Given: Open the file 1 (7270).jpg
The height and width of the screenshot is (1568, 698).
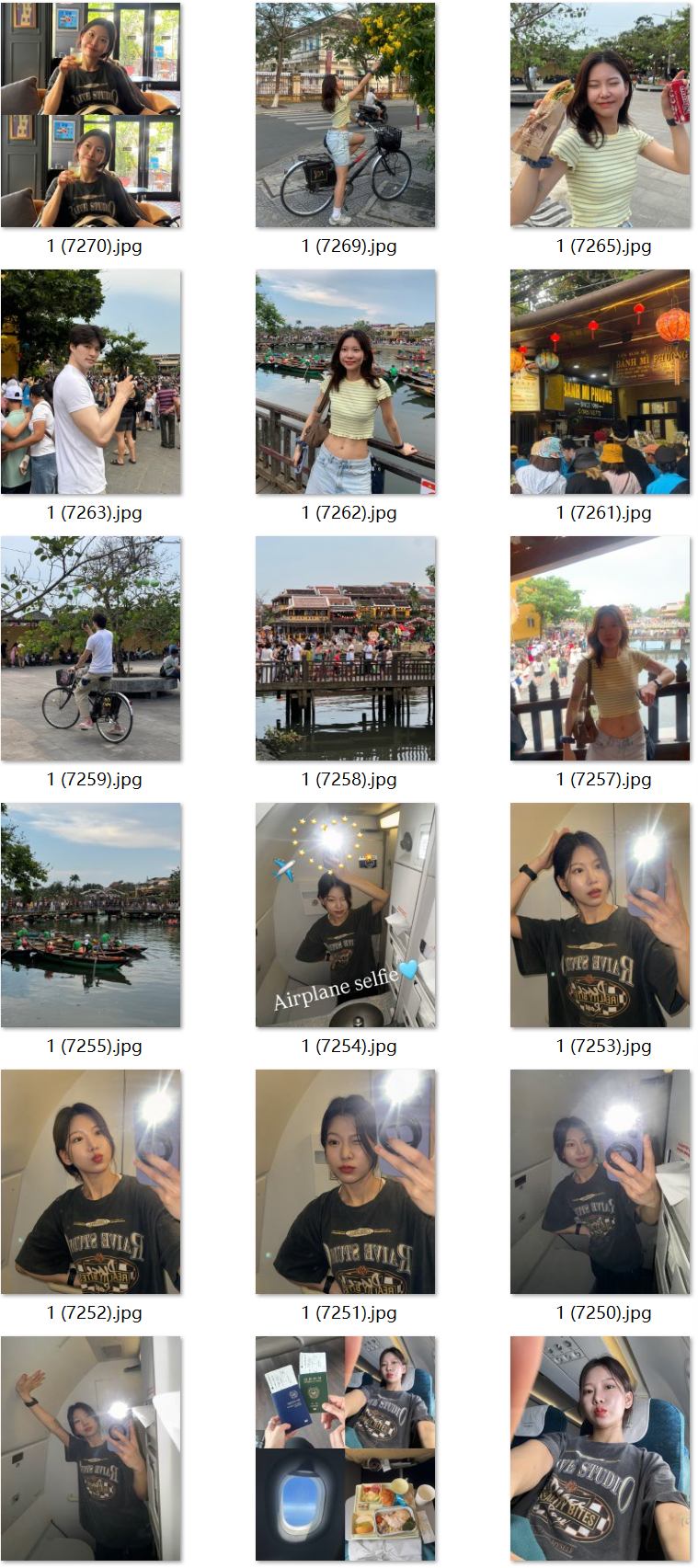Looking at the screenshot, I should tap(90, 115).
